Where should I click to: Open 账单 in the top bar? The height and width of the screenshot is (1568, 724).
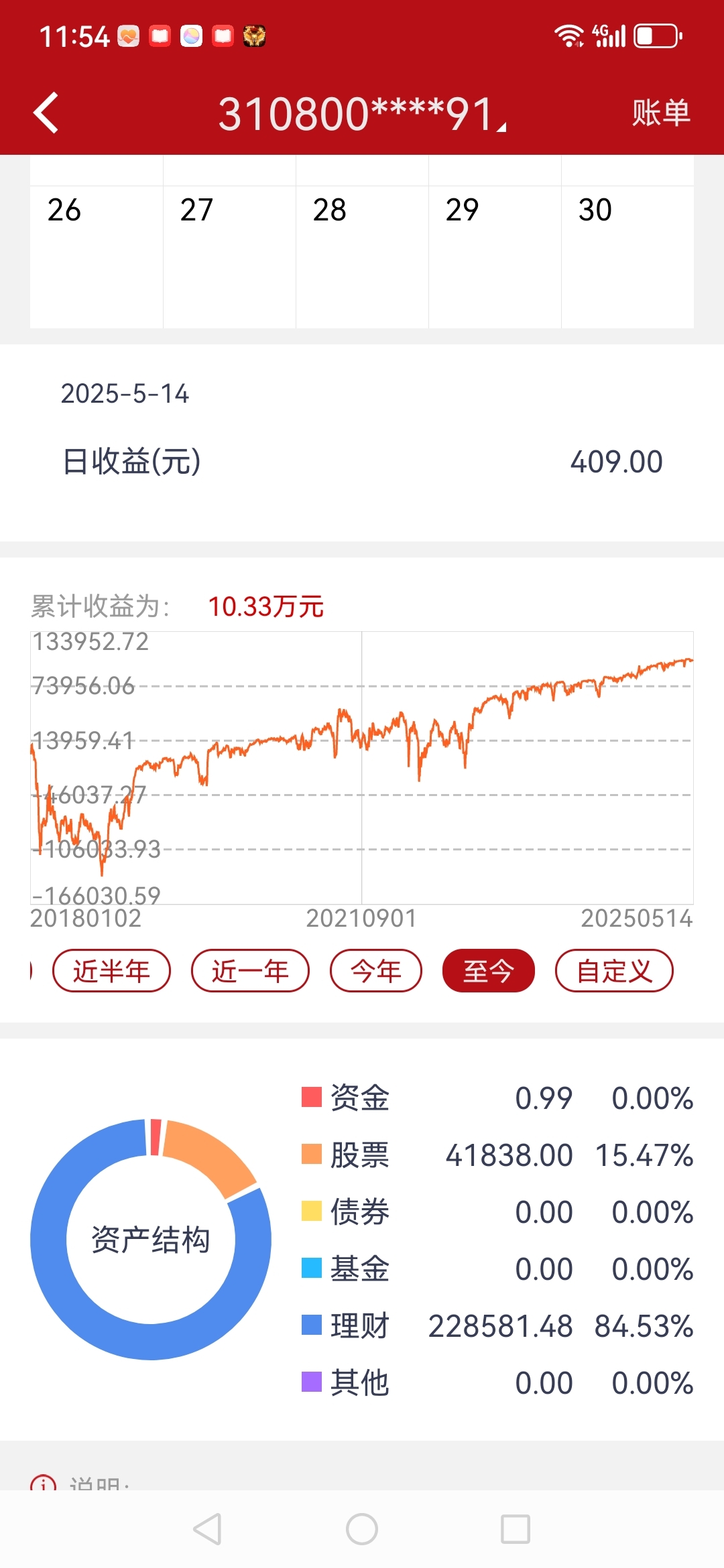click(661, 113)
